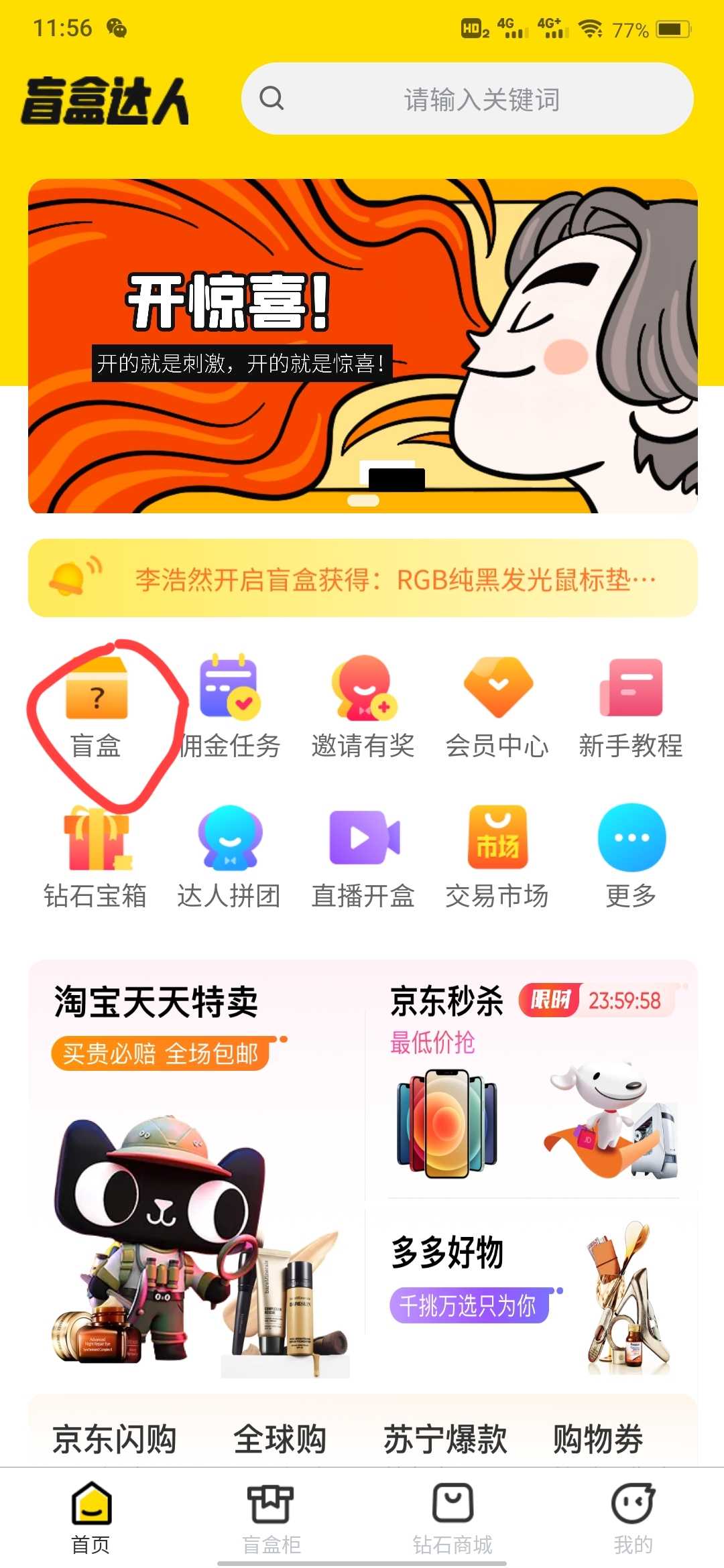This screenshot has height=1568, width=724.
Task: Select the 首页 home tab
Action: point(90,1521)
